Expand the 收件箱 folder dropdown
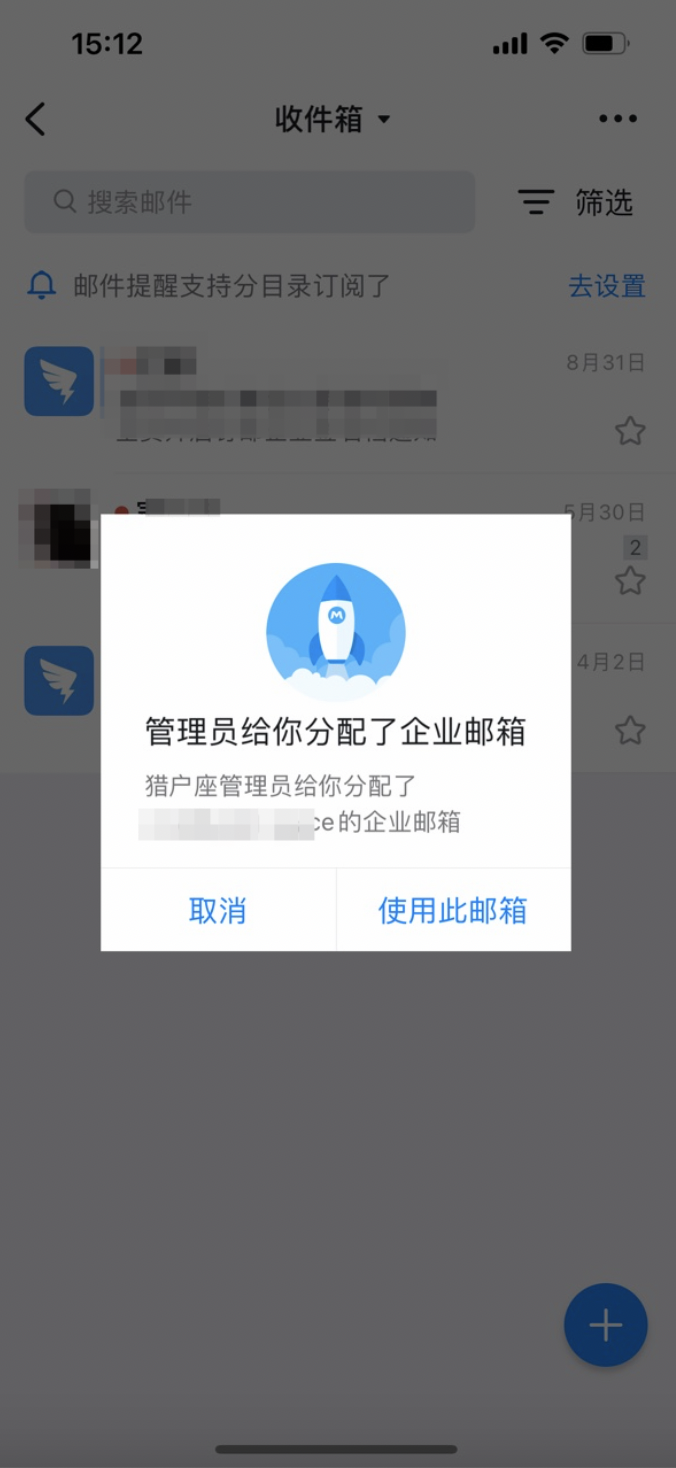This screenshot has width=676, height=1468. click(334, 120)
